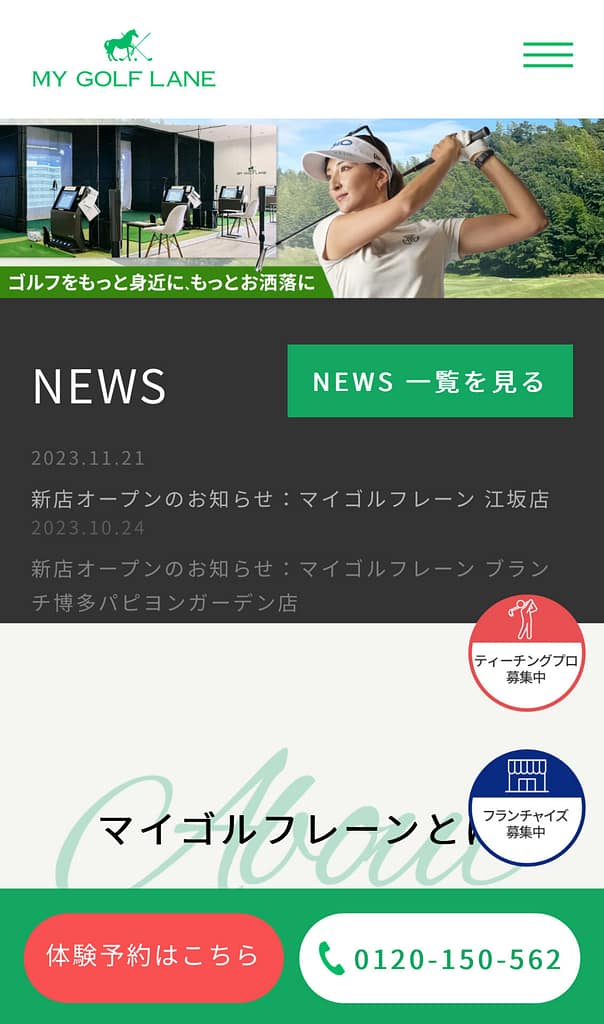The height and width of the screenshot is (1024, 604).
Task: Tap NEWS 一覧を見る button
Action: coord(430,381)
